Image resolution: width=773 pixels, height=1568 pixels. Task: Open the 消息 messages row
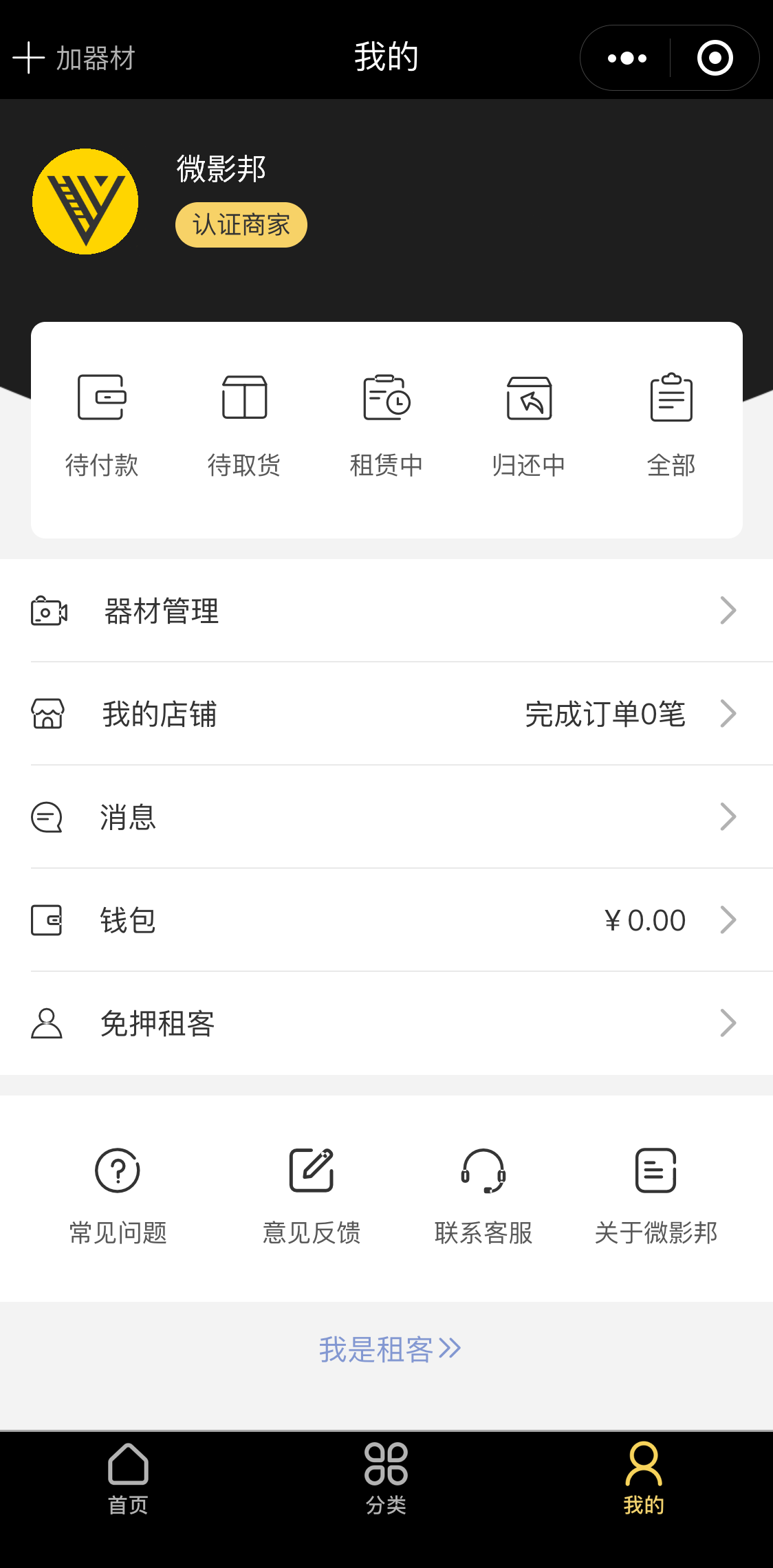point(386,817)
